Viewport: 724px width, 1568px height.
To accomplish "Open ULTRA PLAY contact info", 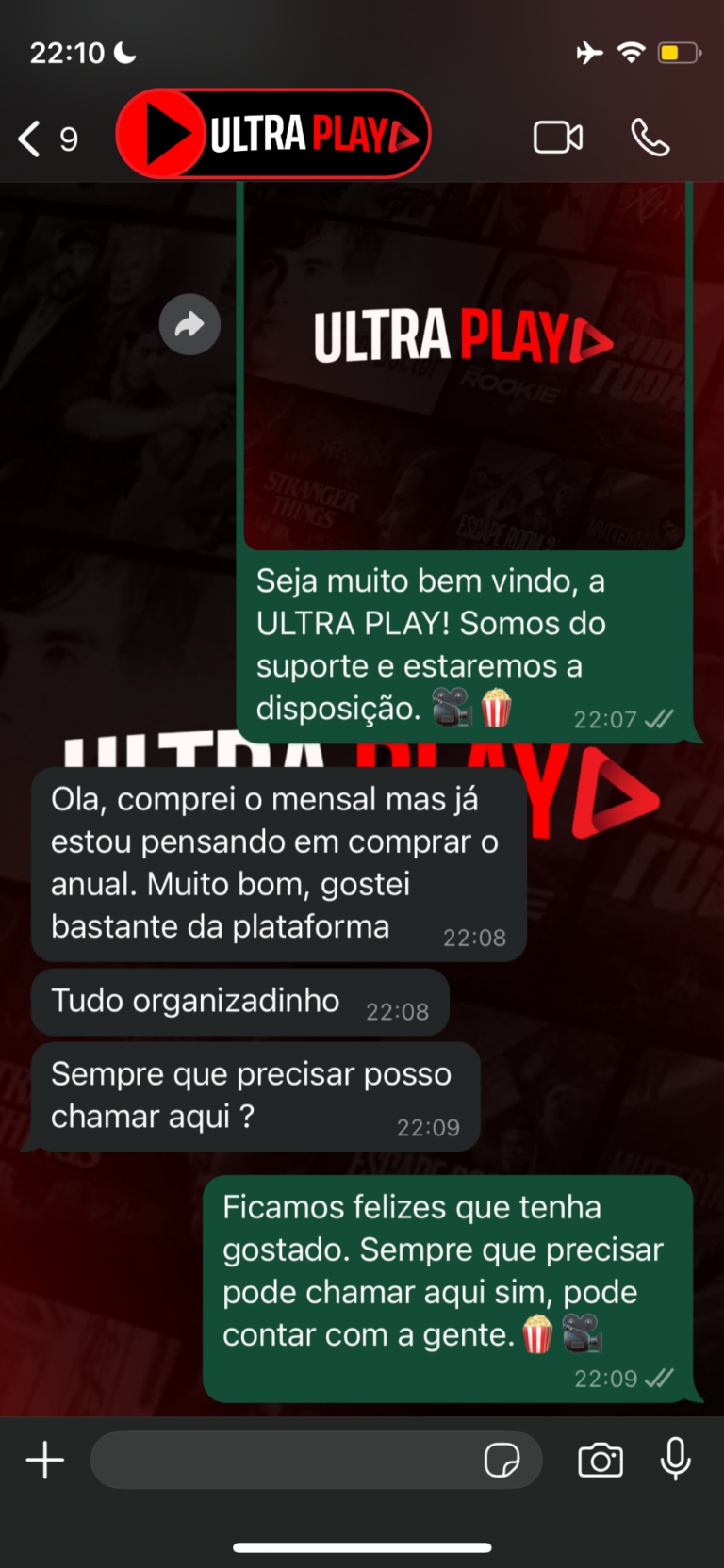I will (273, 135).
